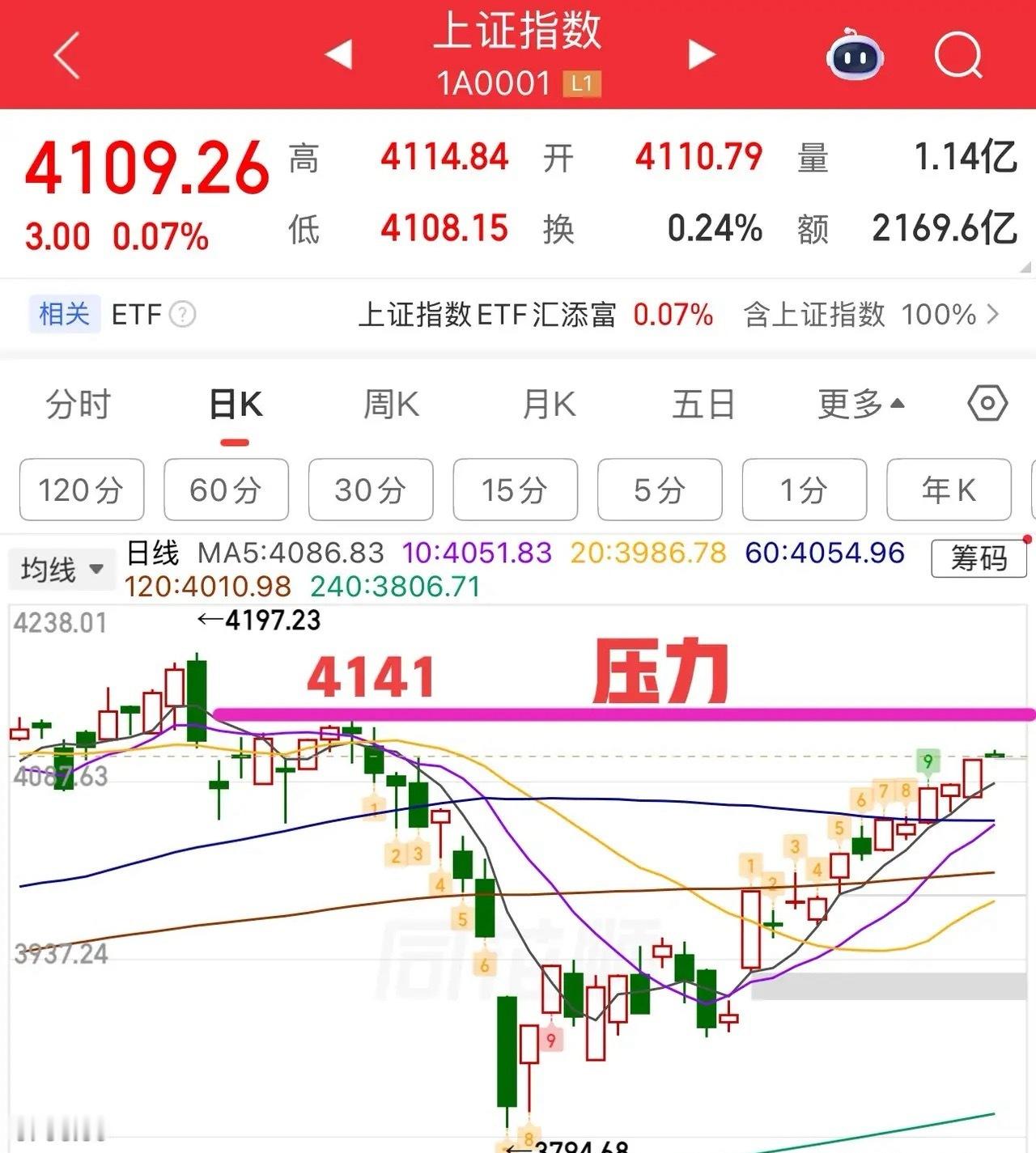
Task: Select the 60分 interval button
Action: (226, 490)
